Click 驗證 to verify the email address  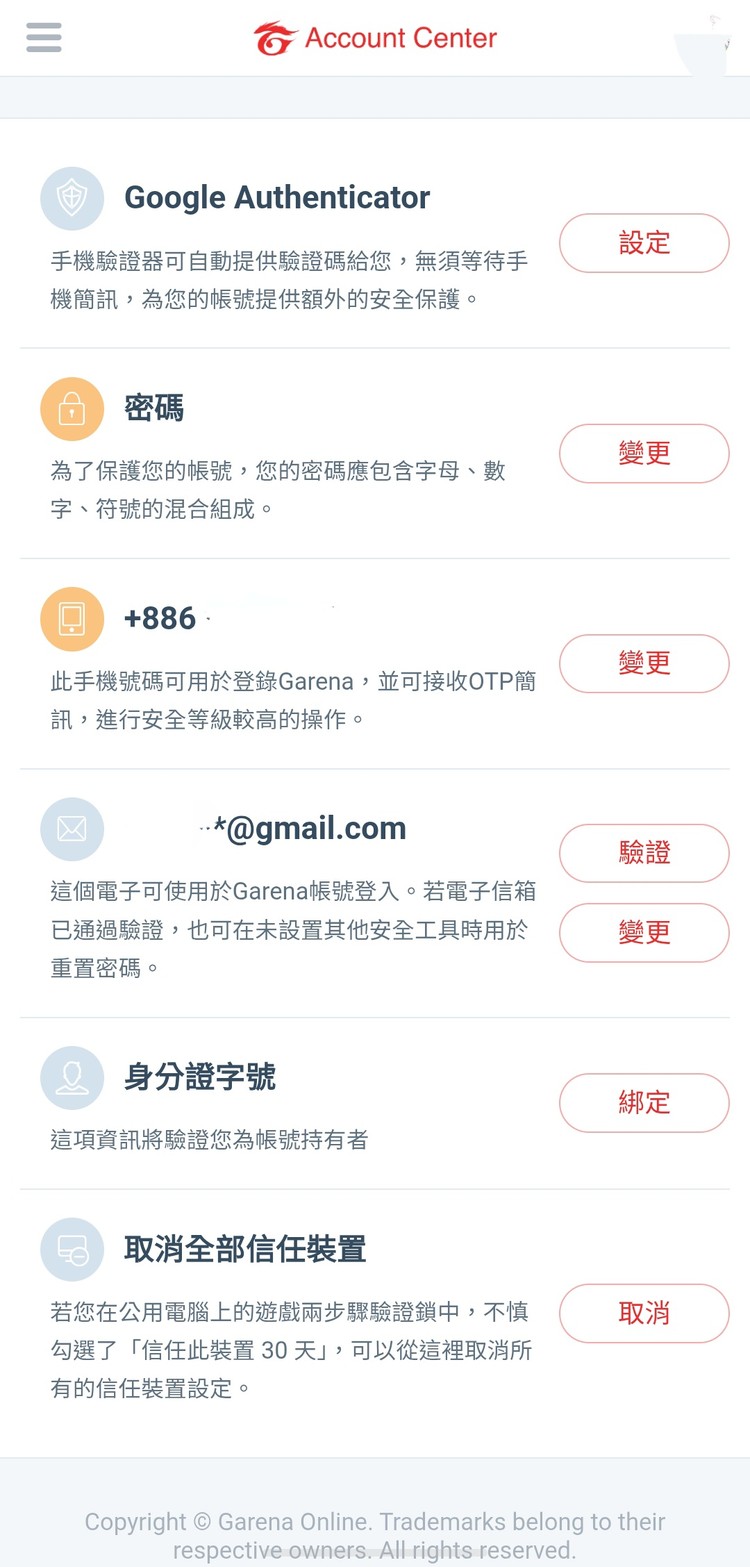pyautogui.click(x=644, y=853)
